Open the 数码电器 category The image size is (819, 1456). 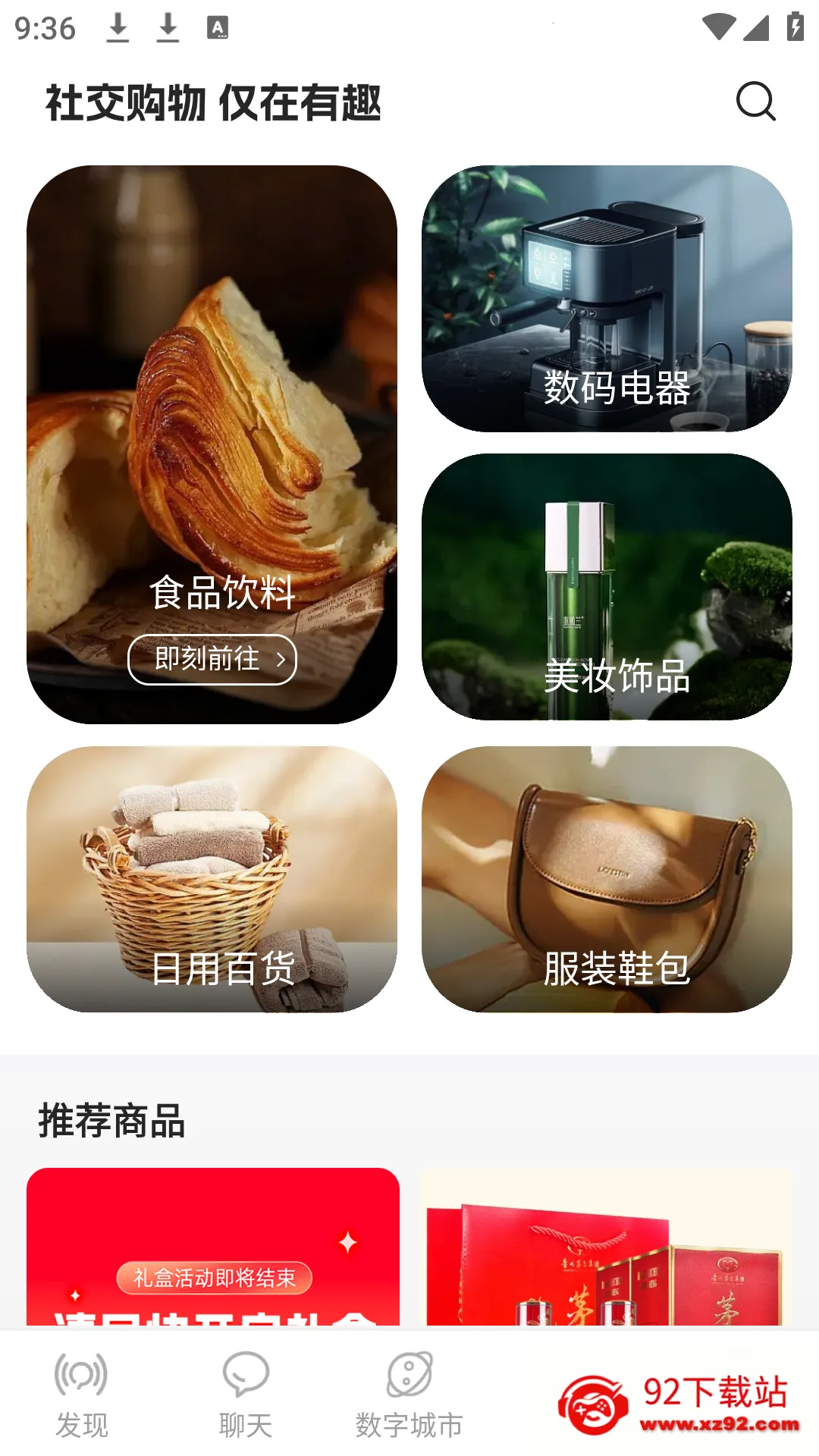(607, 299)
